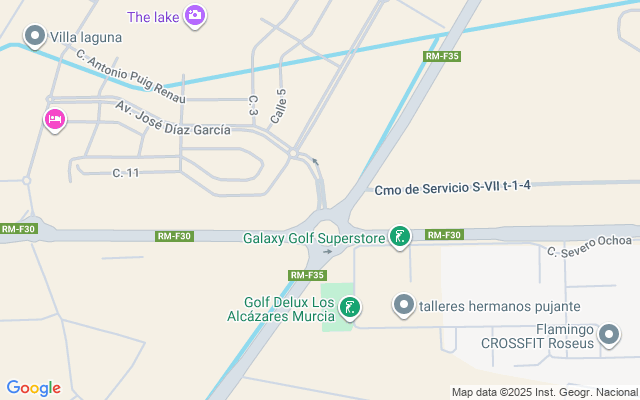This screenshot has height=400, width=640.
Task: Open Galaxy Golf Superstore marker
Action: point(400,237)
